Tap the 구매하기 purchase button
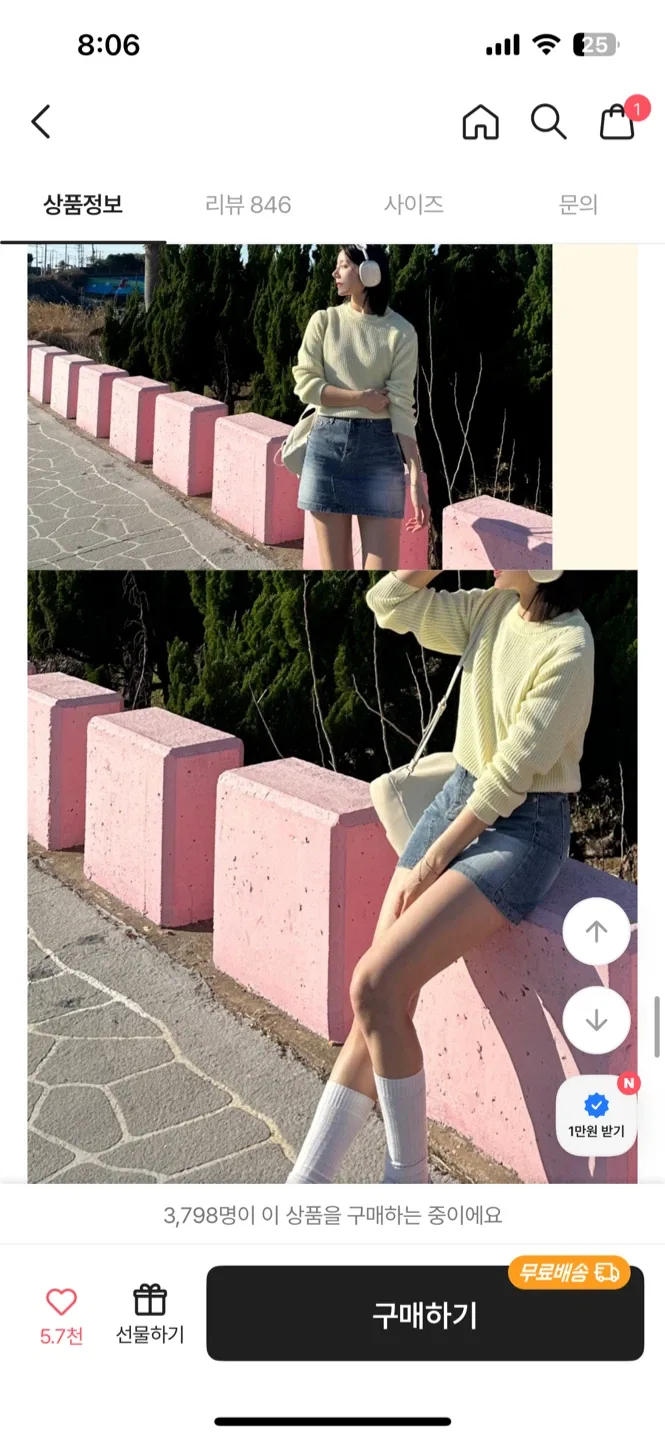Viewport: 665px width, 1440px height. point(425,1314)
